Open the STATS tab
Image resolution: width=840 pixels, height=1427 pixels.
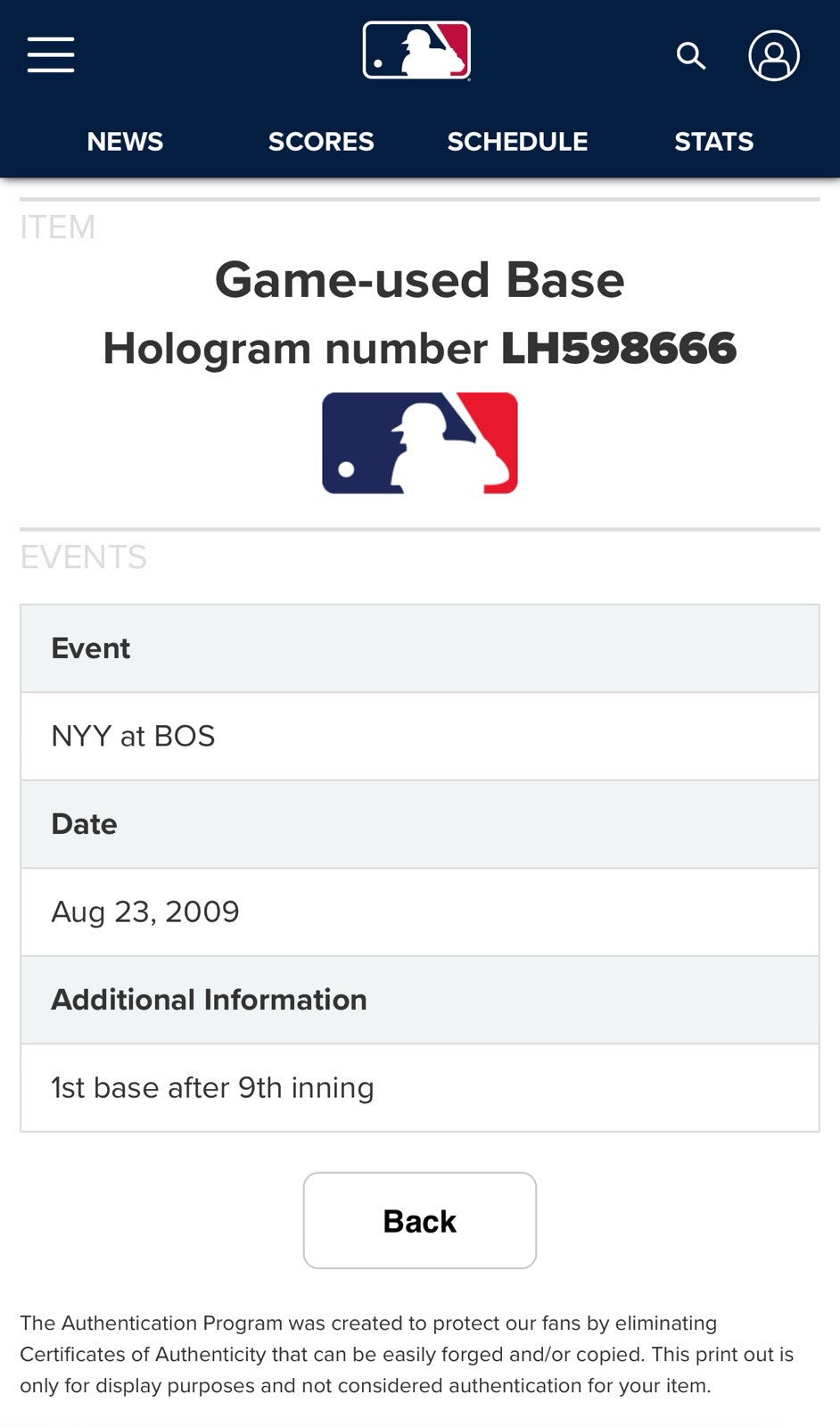[x=713, y=141]
